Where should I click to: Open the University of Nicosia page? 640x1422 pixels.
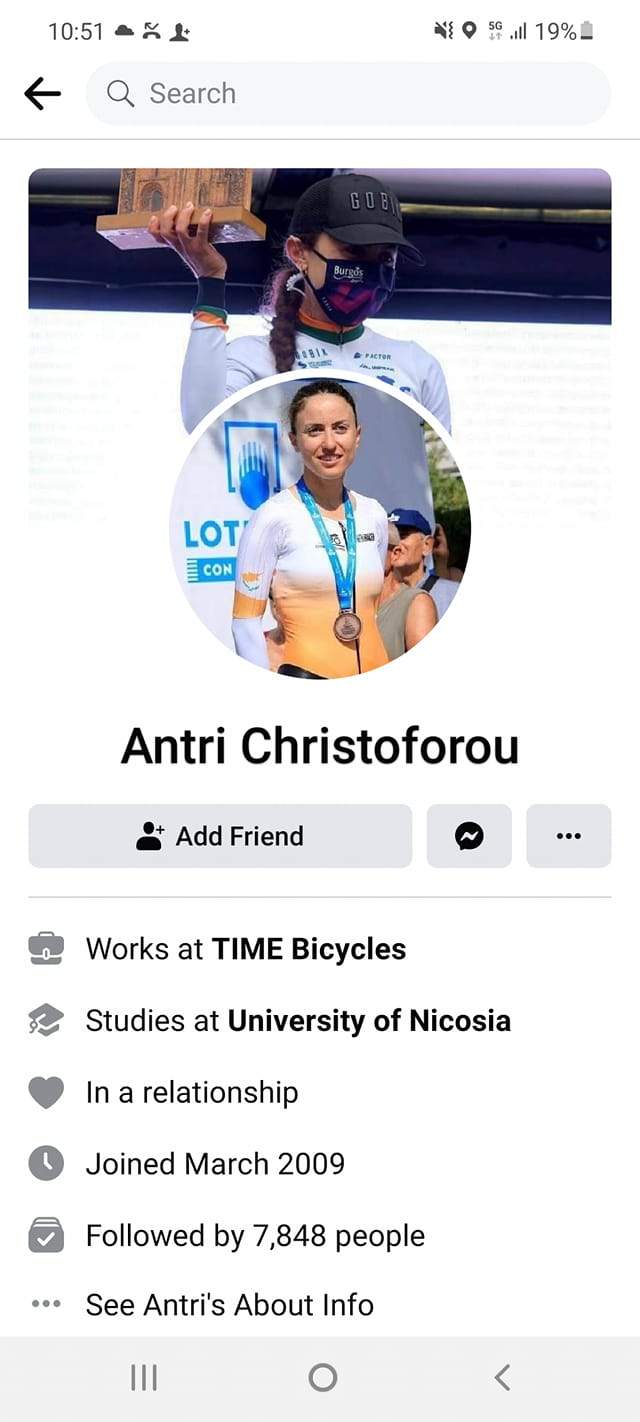coord(369,1021)
